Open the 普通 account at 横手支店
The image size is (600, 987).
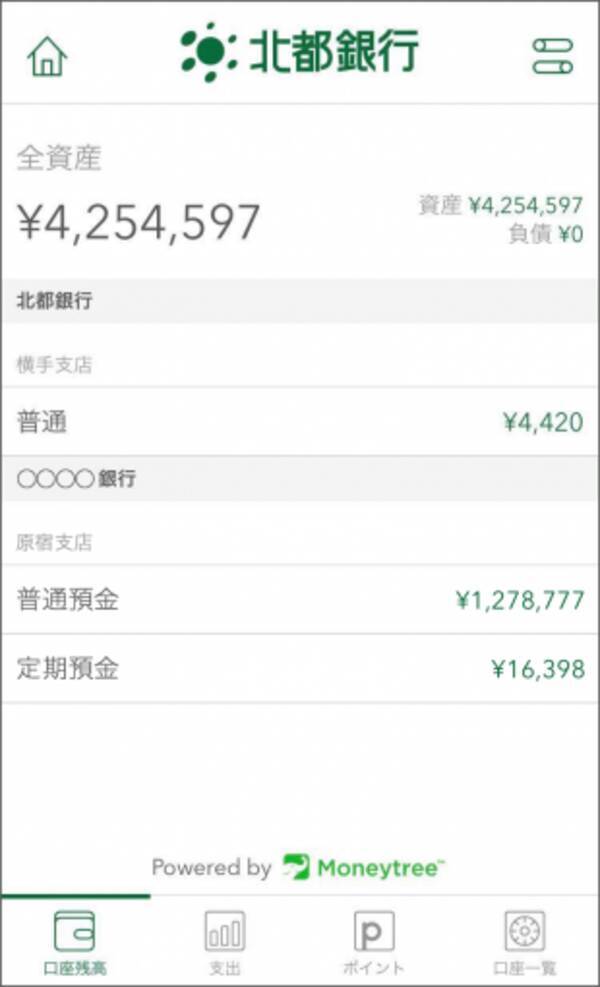click(x=300, y=422)
